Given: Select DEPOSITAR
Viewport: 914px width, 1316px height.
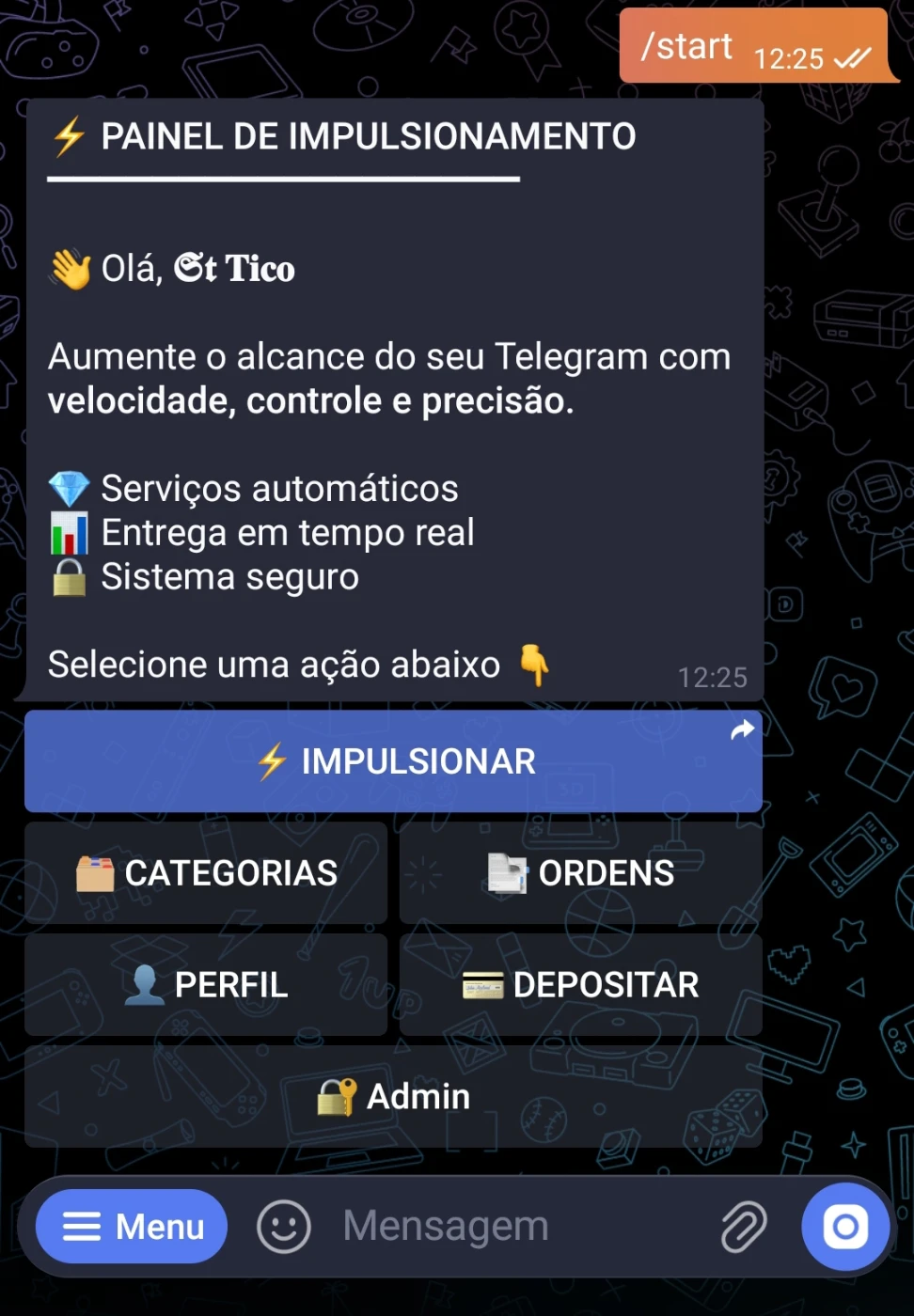Looking at the screenshot, I should [x=580, y=985].
